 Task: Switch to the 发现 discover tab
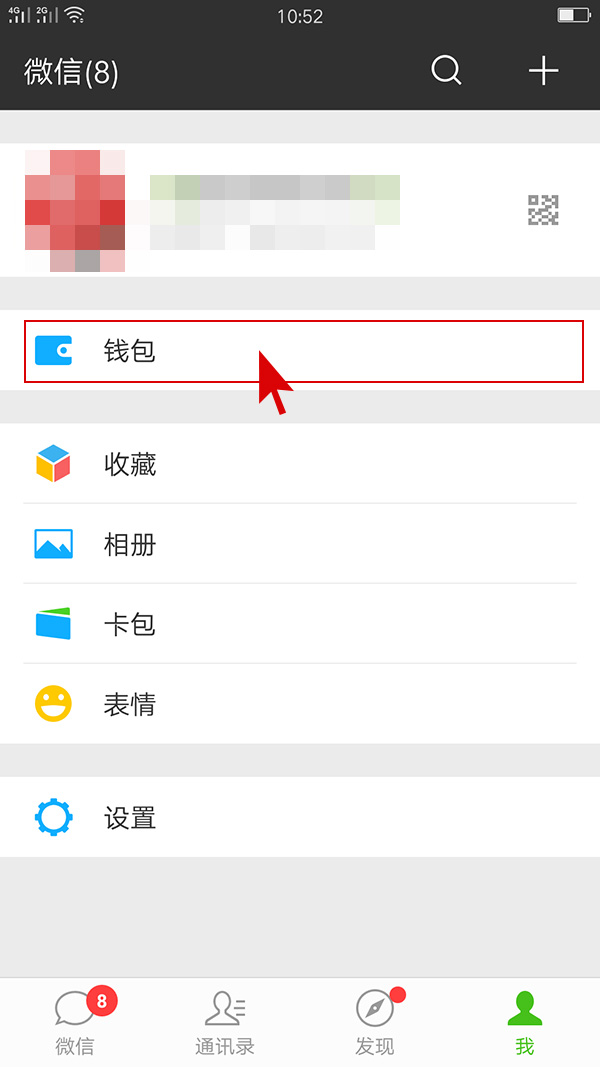[x=375, y=1022]
